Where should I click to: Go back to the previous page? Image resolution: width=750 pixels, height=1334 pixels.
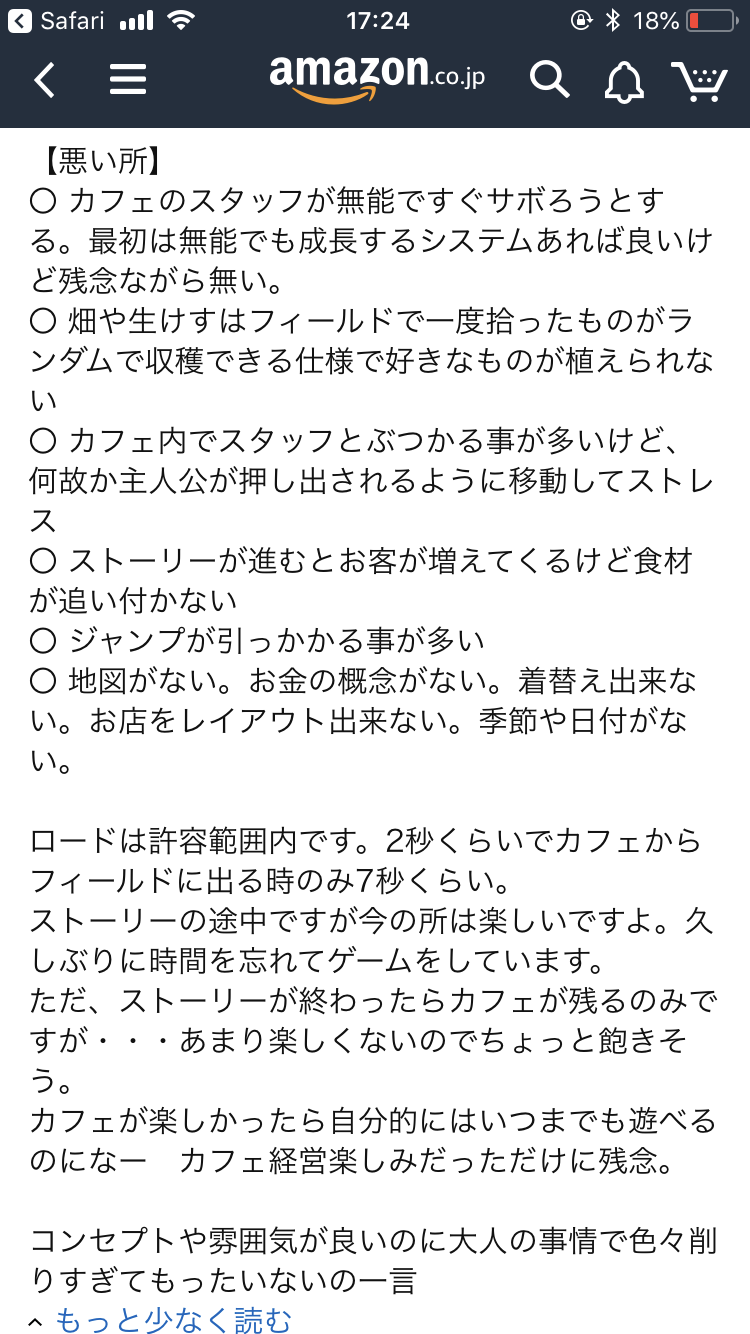coord(45,80)
